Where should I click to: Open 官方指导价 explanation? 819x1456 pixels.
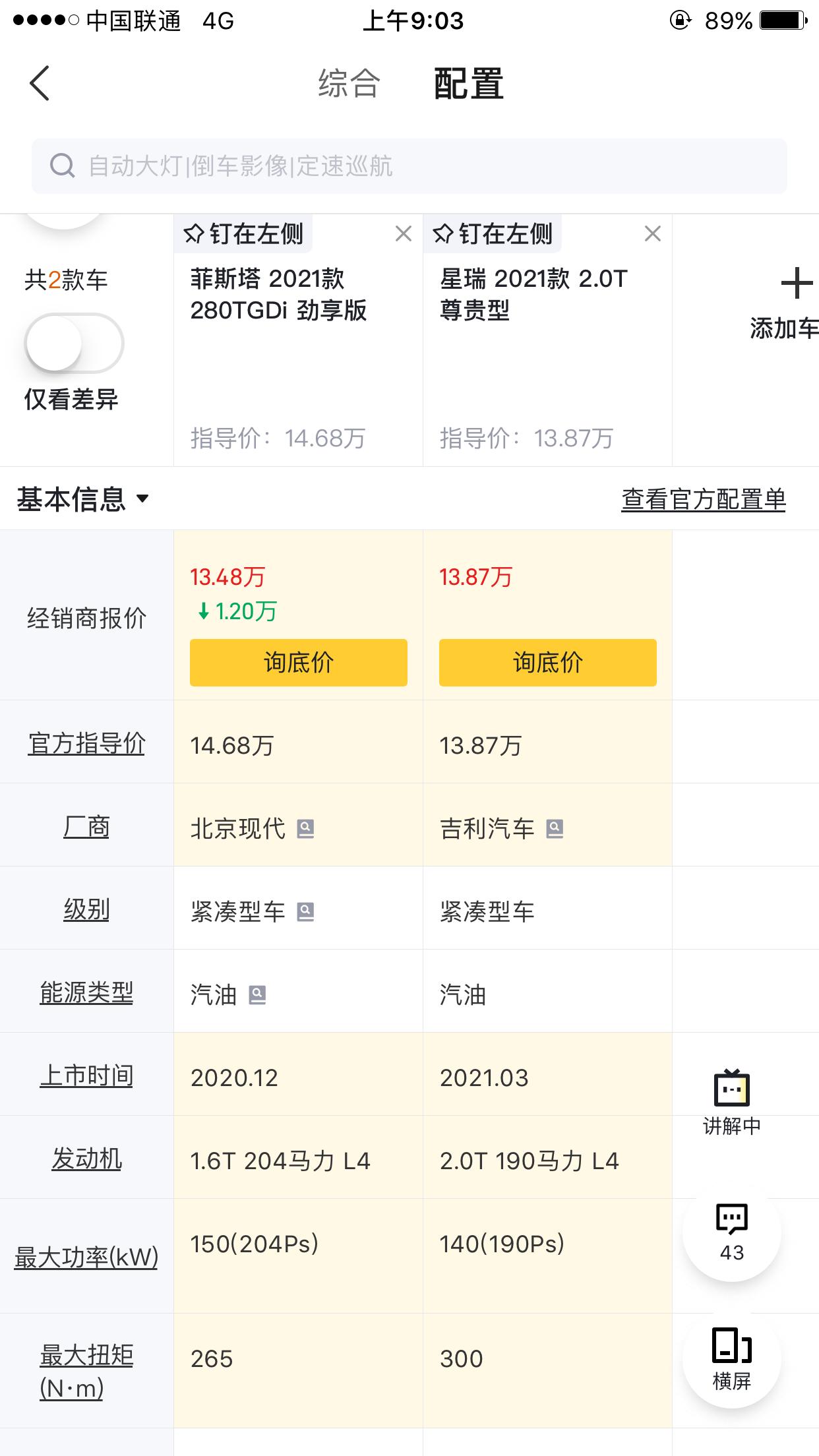[86, 743]
